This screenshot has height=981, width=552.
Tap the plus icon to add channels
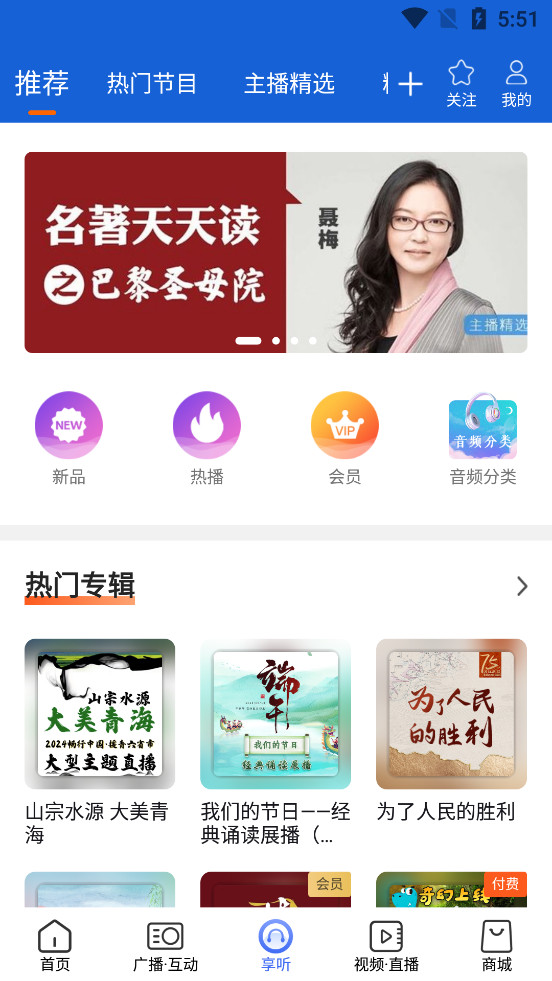[411, 84]
